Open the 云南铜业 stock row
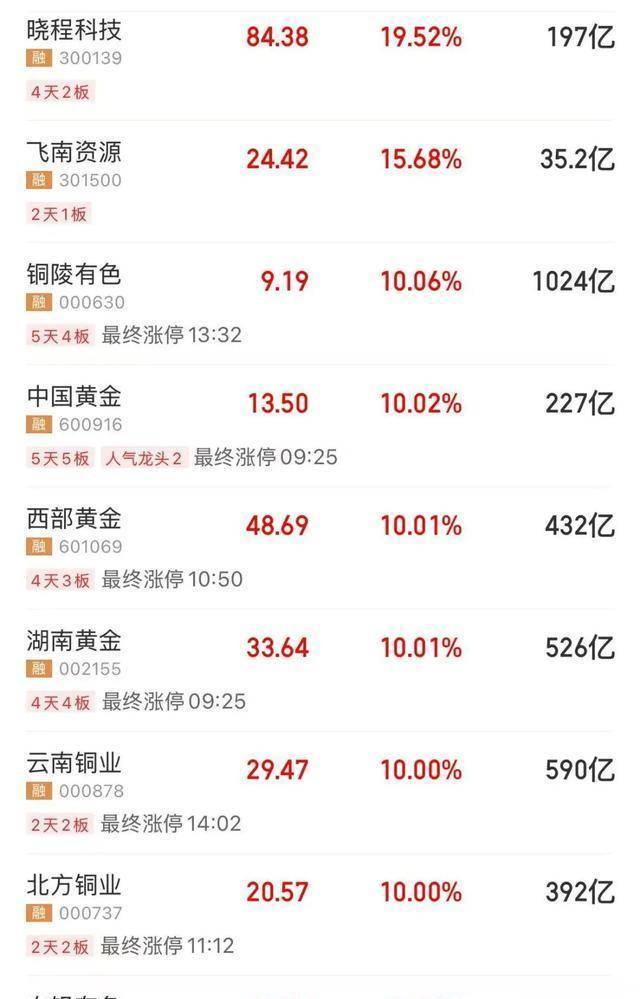 (74, 763)
